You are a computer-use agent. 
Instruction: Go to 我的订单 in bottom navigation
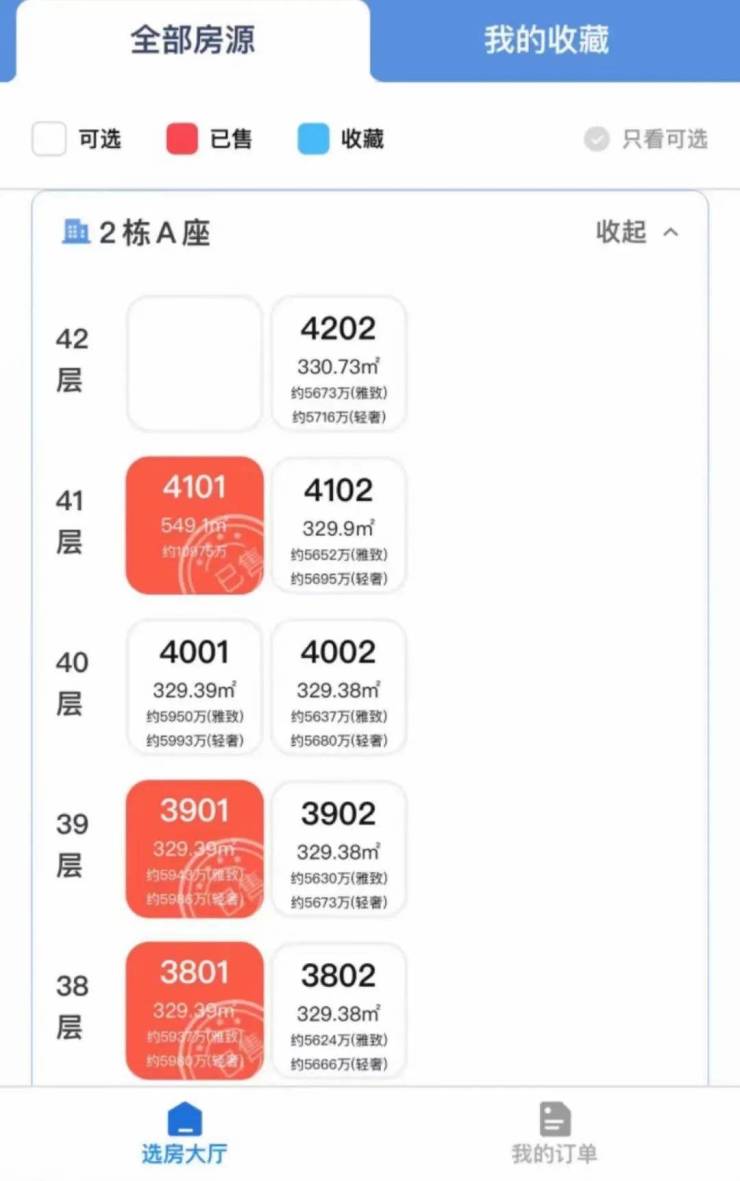[x=554, y=1134]
